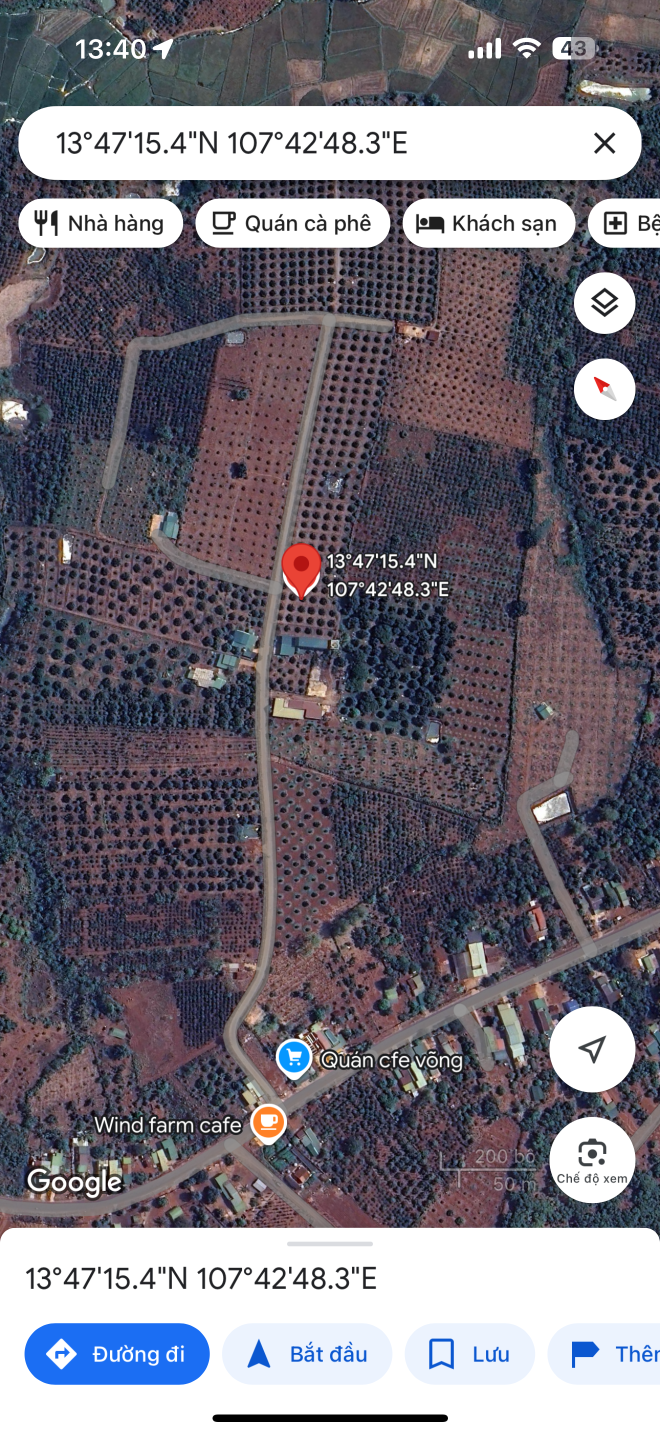Viewport: 660px width, 1434px height.
Task: Filter by Quán cà phê
Action: tap(292, 223)
